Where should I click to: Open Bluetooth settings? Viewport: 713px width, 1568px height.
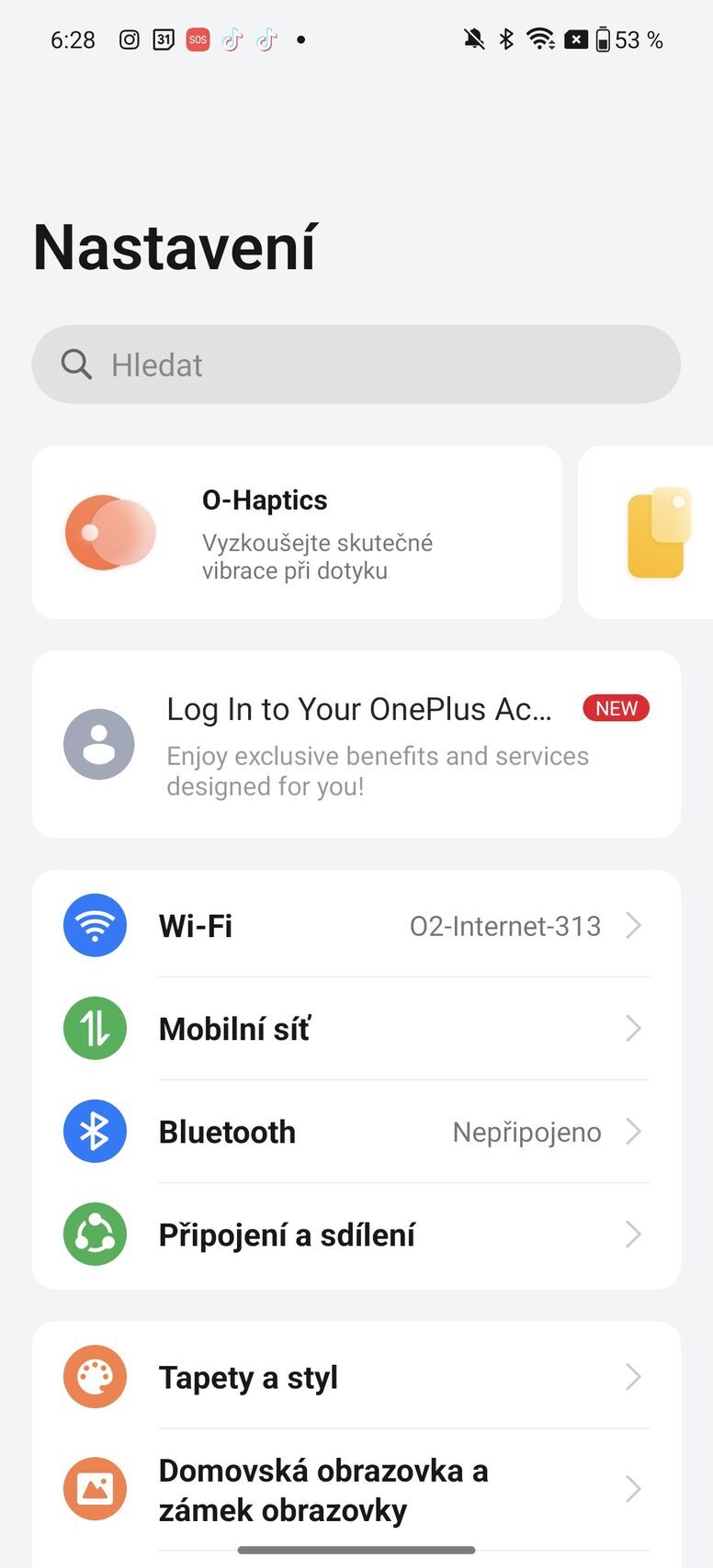tap(356, 1132)
